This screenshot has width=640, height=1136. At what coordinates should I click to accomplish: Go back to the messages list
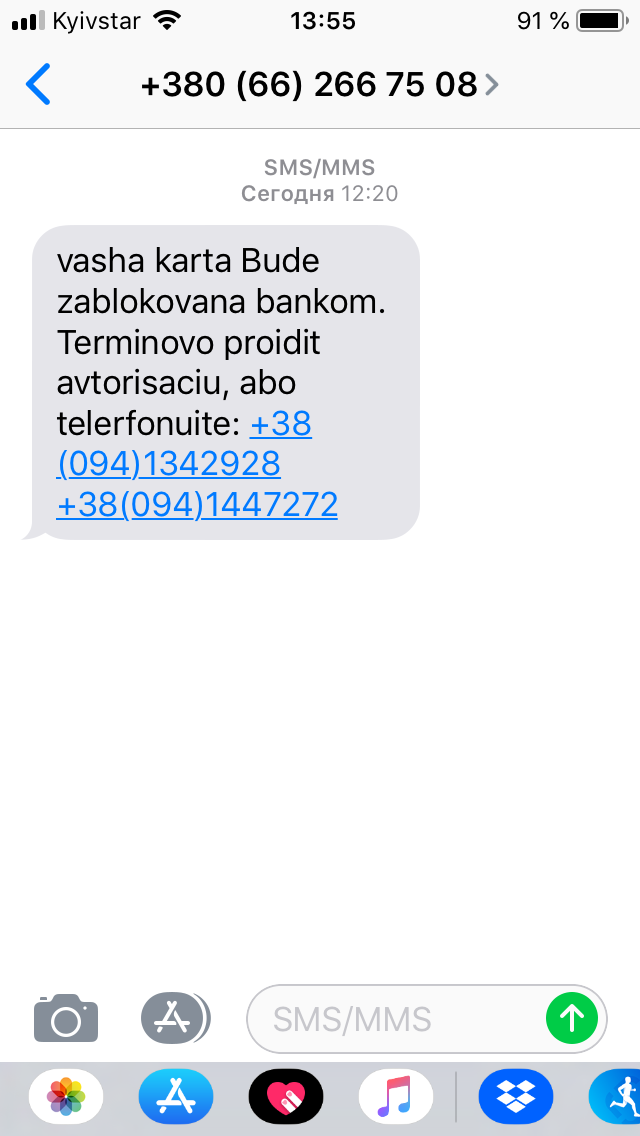[x=38, y=85]
